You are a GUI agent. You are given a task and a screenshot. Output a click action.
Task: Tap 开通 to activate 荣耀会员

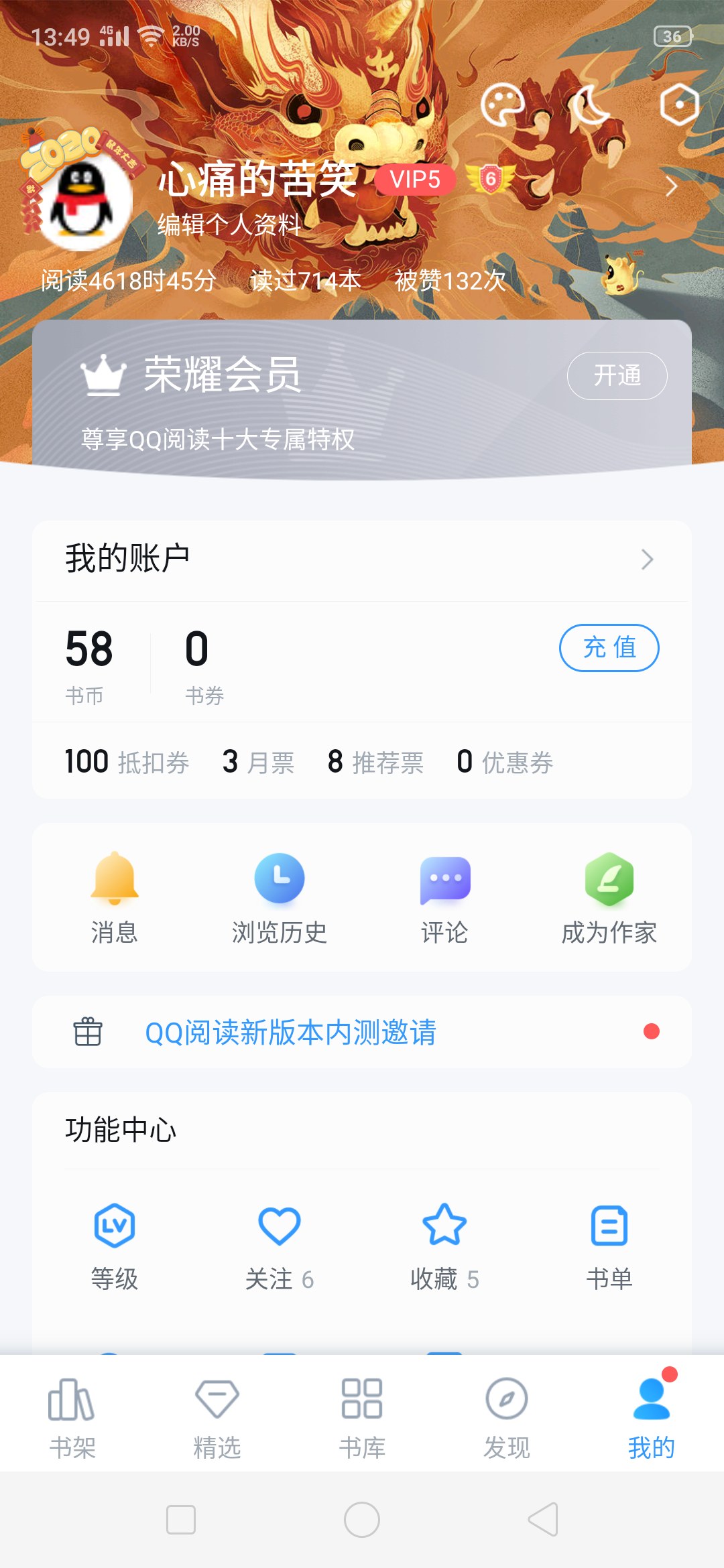617,375
